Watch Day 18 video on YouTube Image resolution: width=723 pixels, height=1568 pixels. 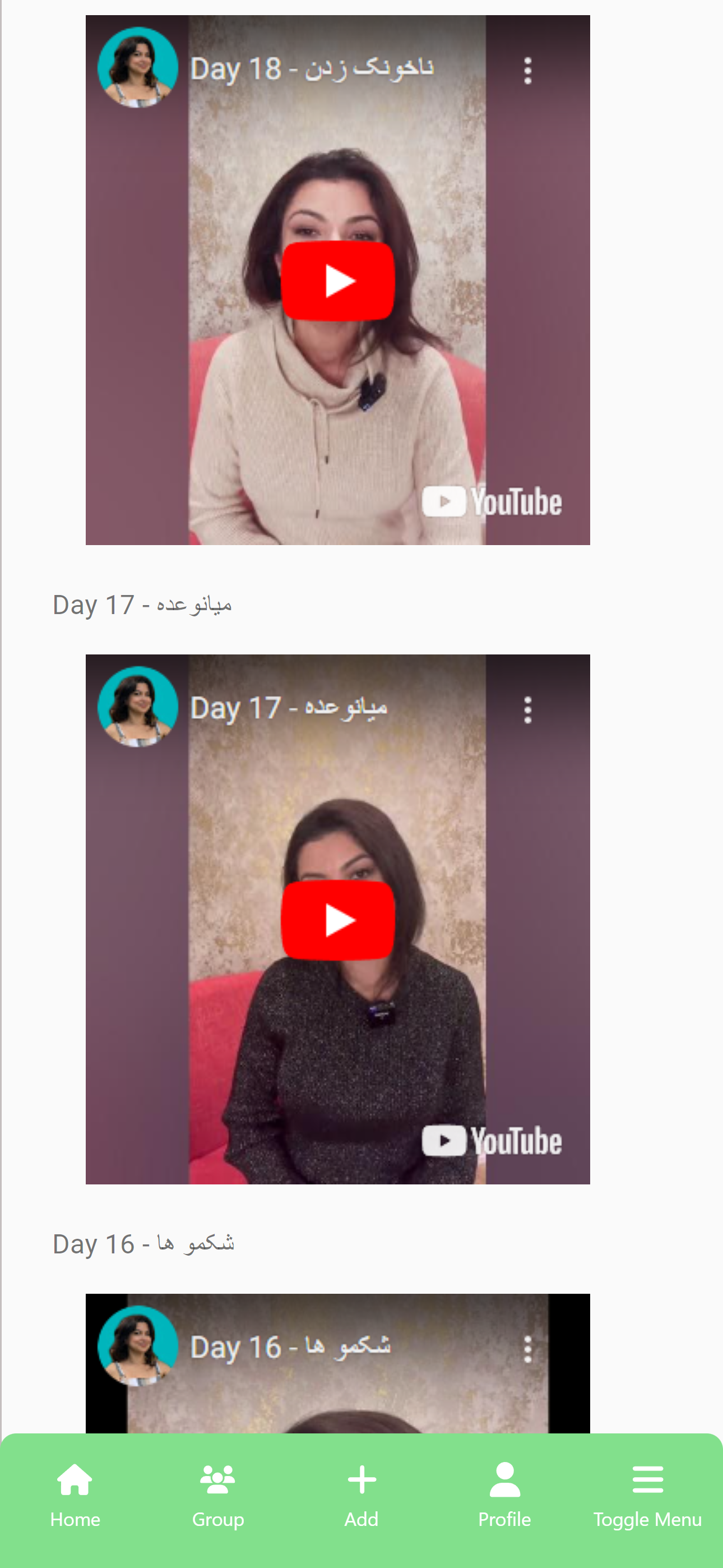click(492, 501)
